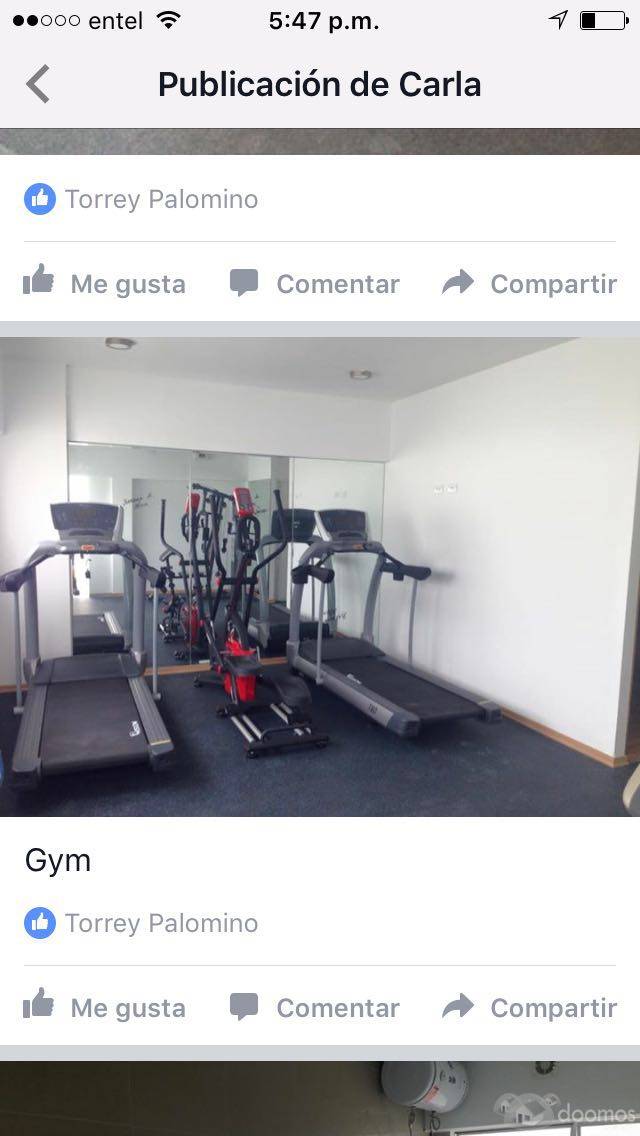The image size is (640, 1136).
Task: Open the gym treadmills photo
Action: (x=320, y=577)
